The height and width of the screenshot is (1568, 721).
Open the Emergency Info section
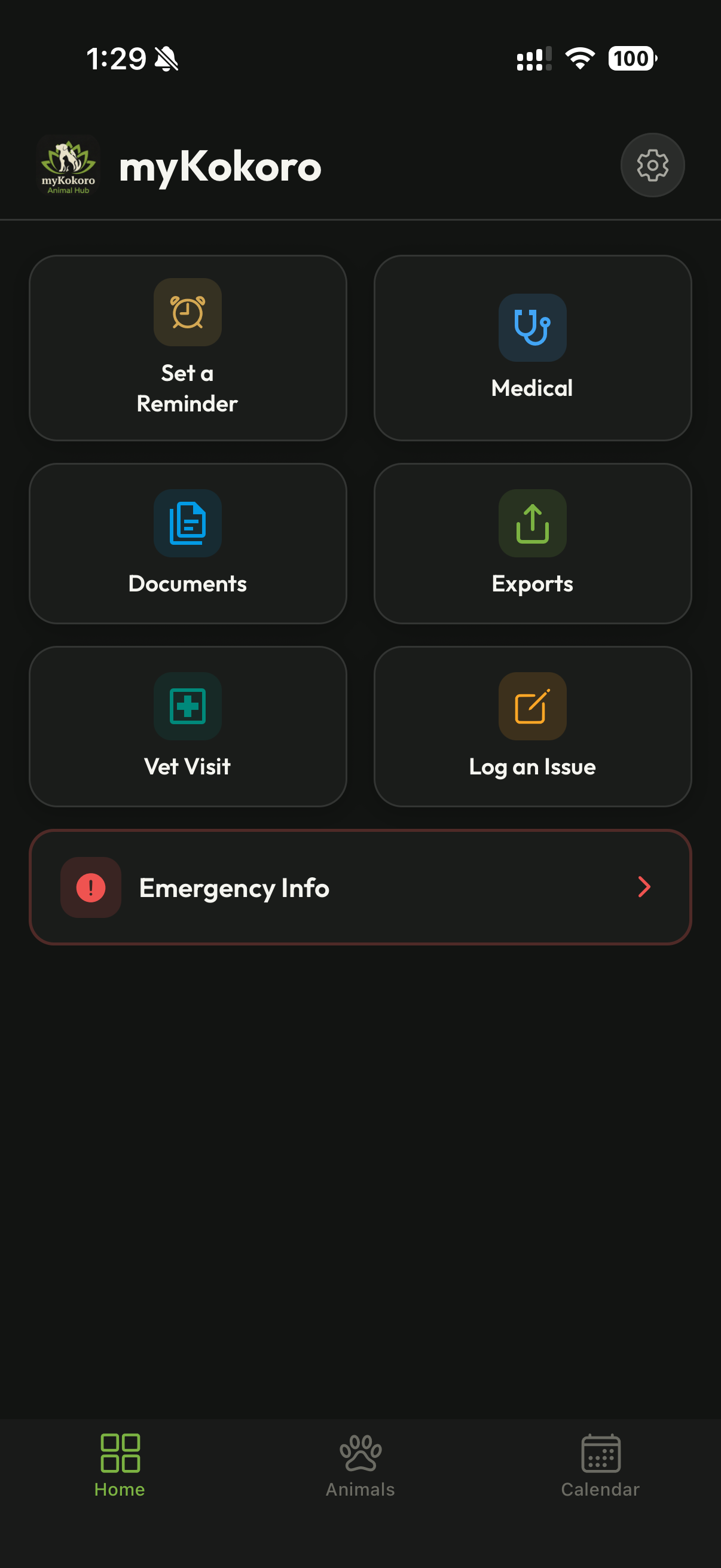coord(360,887)
